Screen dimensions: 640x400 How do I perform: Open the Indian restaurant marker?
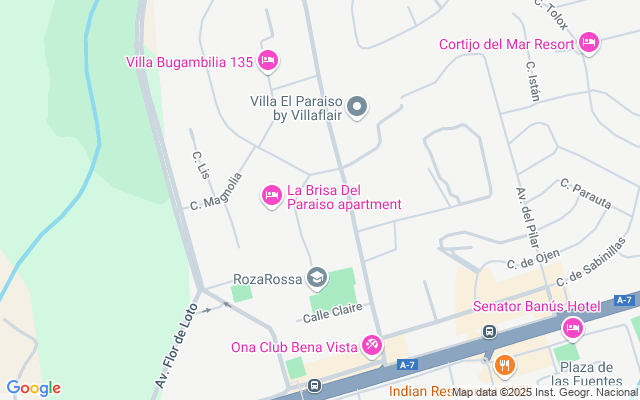point(503,365)
